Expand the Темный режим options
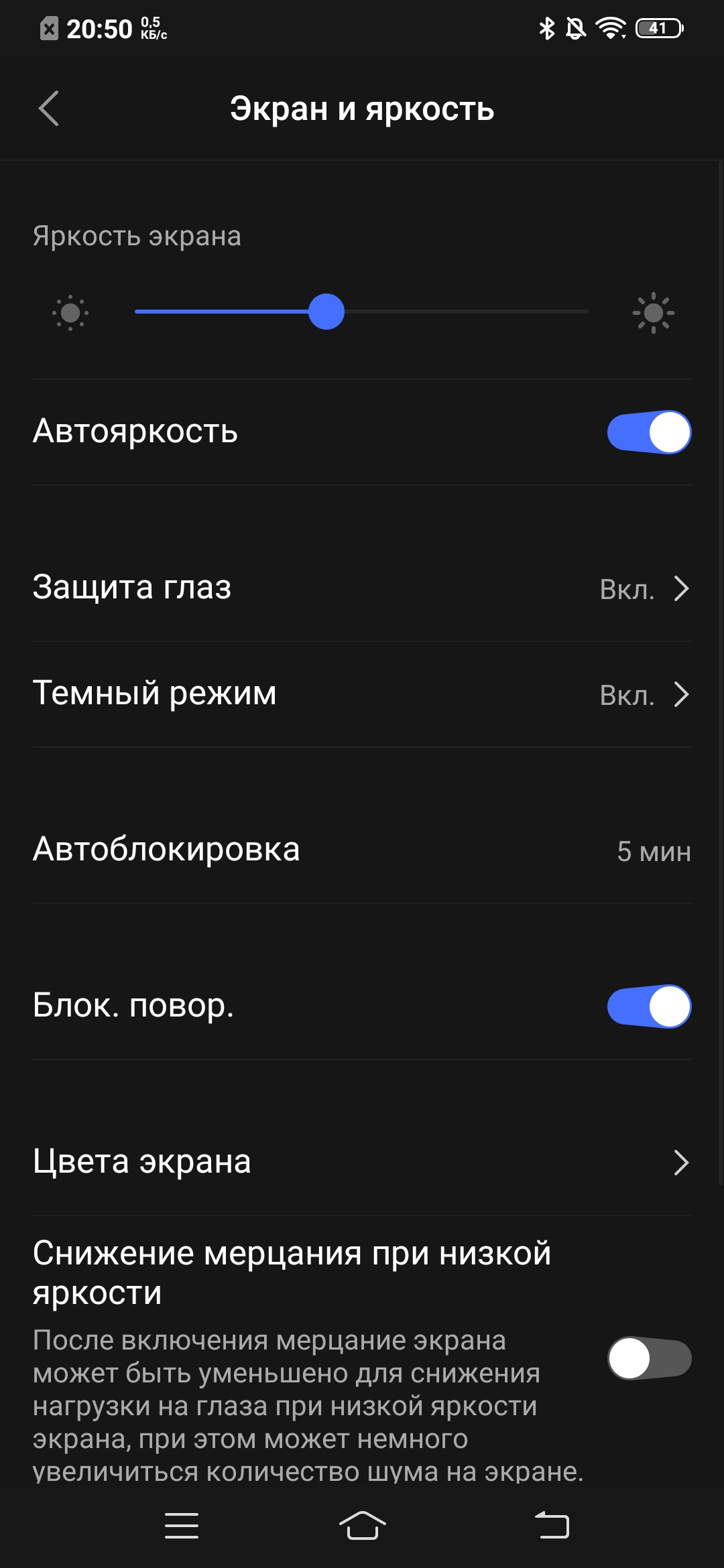 click(x=362, y=694)
